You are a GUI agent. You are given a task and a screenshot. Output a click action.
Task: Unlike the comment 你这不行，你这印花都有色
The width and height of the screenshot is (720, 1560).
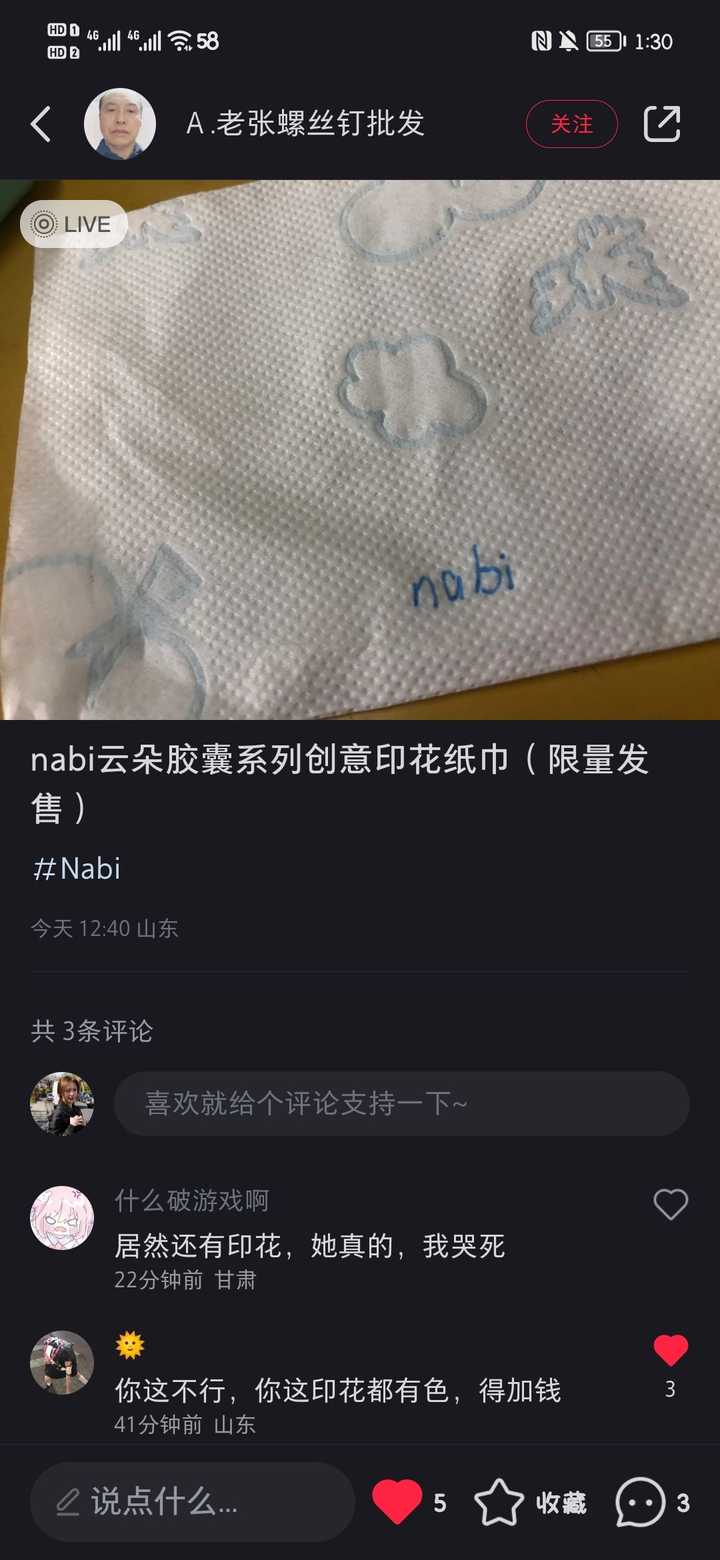670,1351
